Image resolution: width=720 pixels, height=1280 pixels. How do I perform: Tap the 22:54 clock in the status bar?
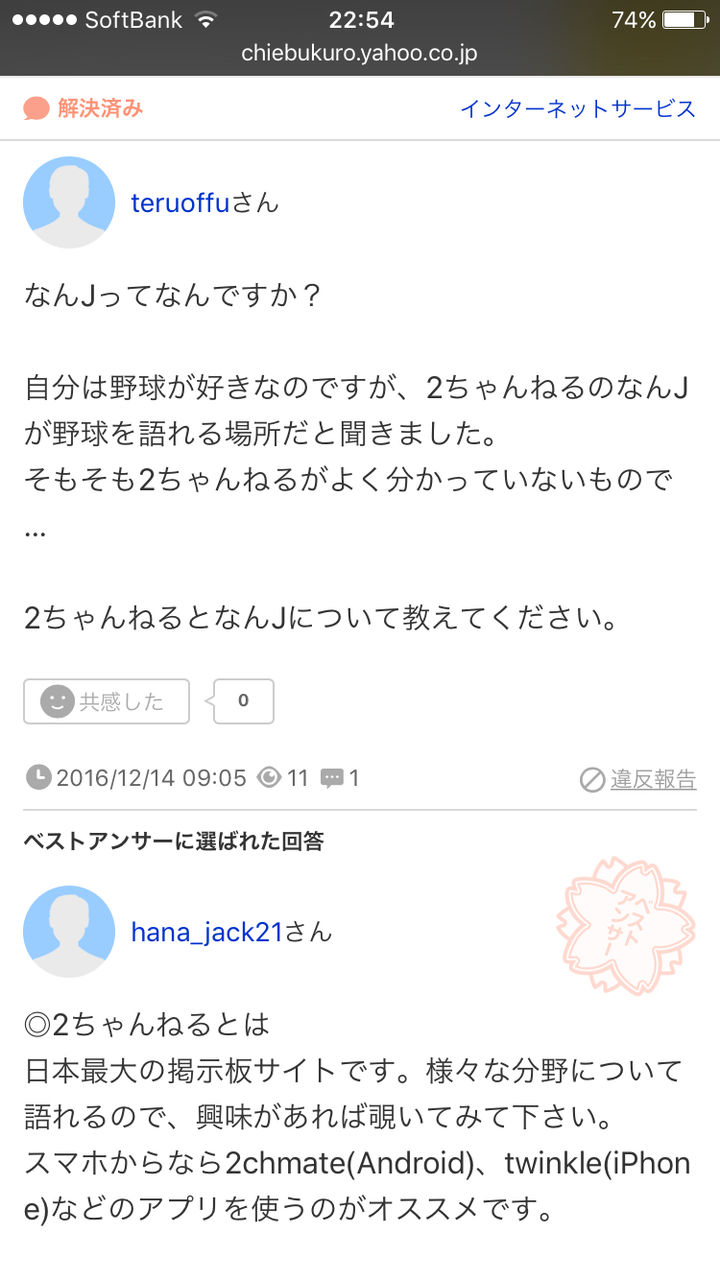pyautogui.click(x=360, y=18)
